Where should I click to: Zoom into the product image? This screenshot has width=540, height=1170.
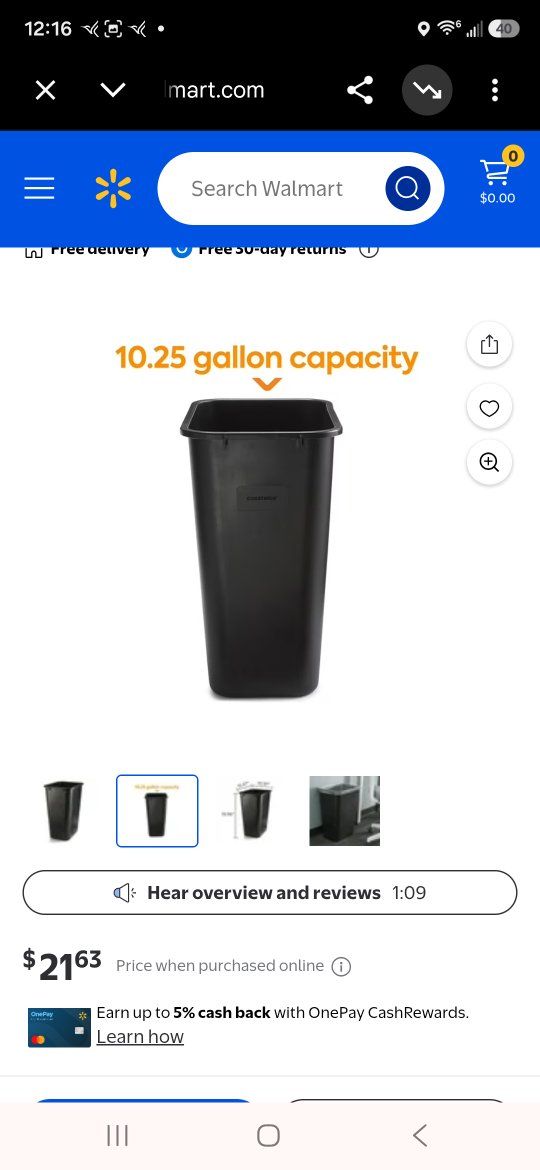(489, 463)
